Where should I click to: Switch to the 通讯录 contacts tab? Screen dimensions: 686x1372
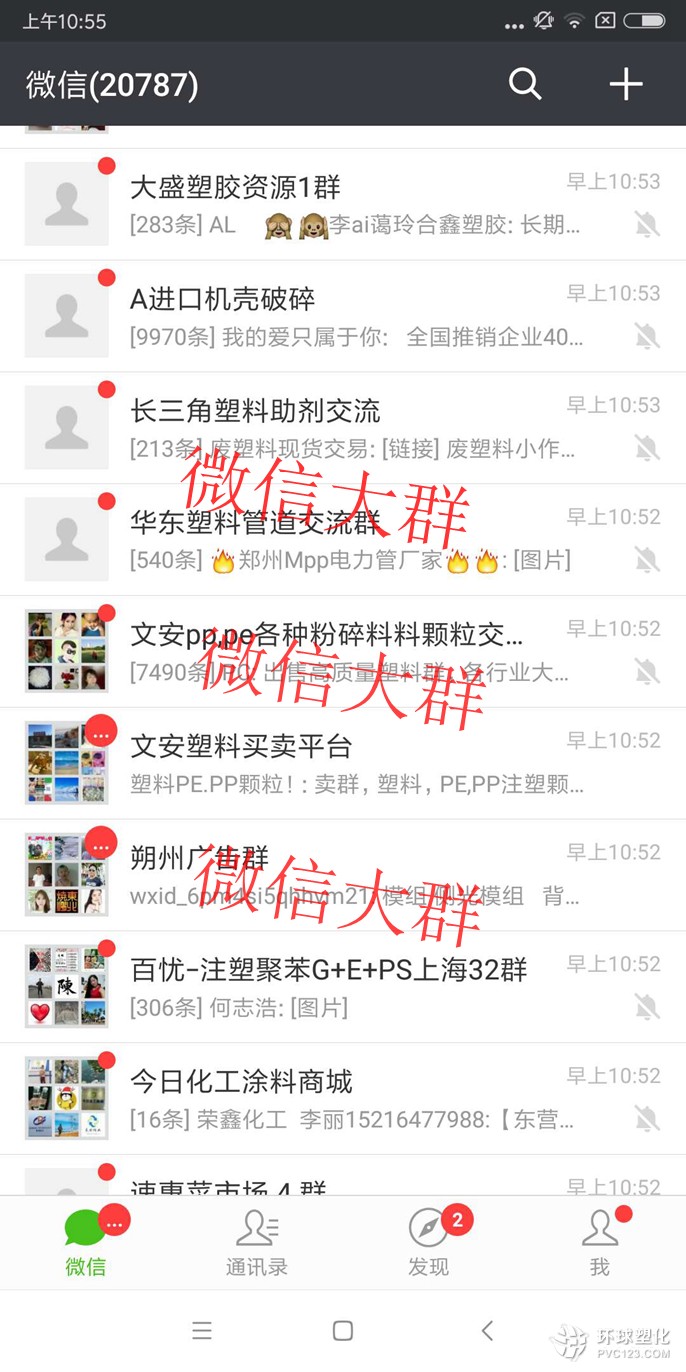pyautogui.click(x=257, y=1243)
